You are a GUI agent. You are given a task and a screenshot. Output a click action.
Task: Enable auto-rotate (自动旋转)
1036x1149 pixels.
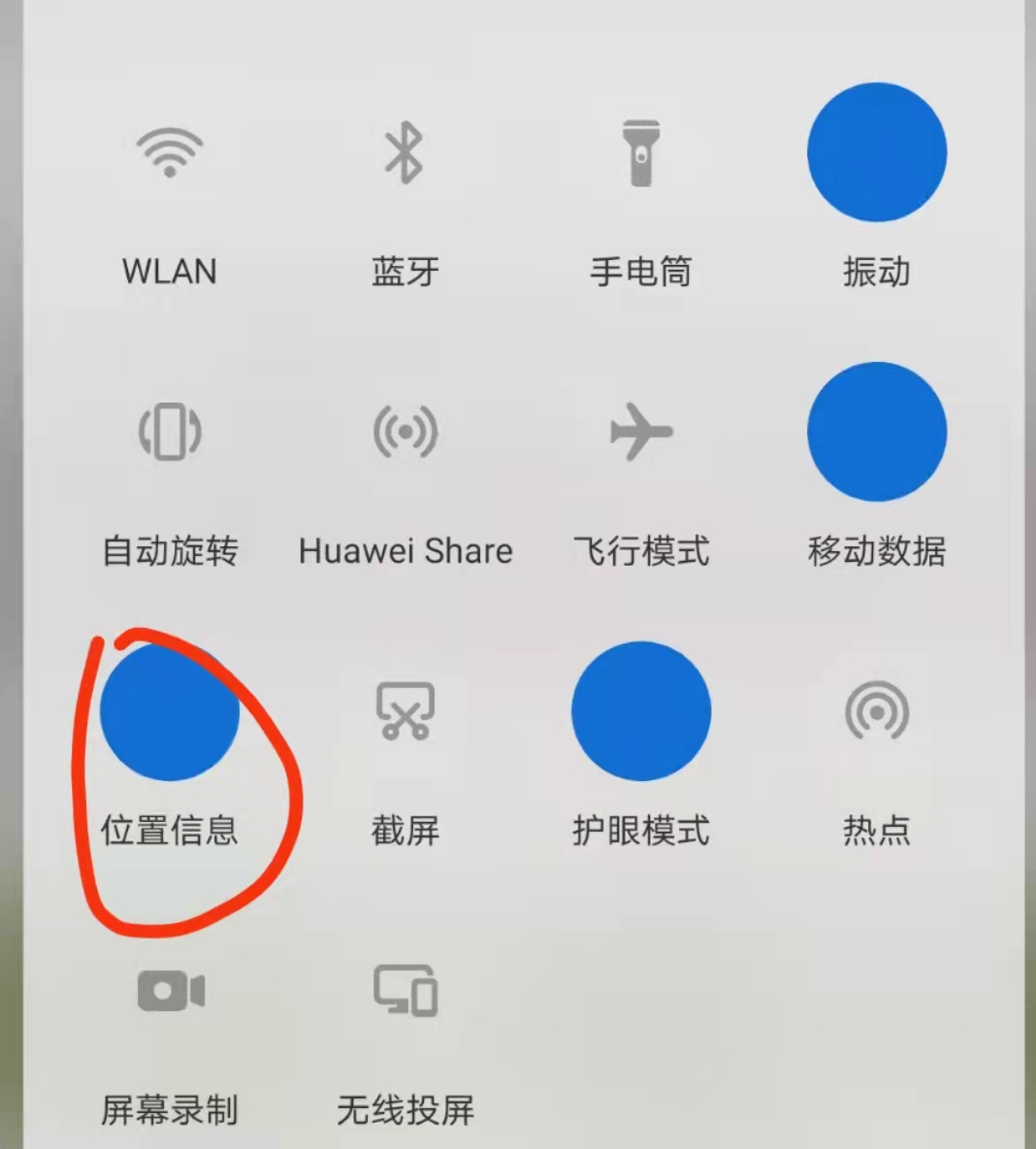coord(169,432)
